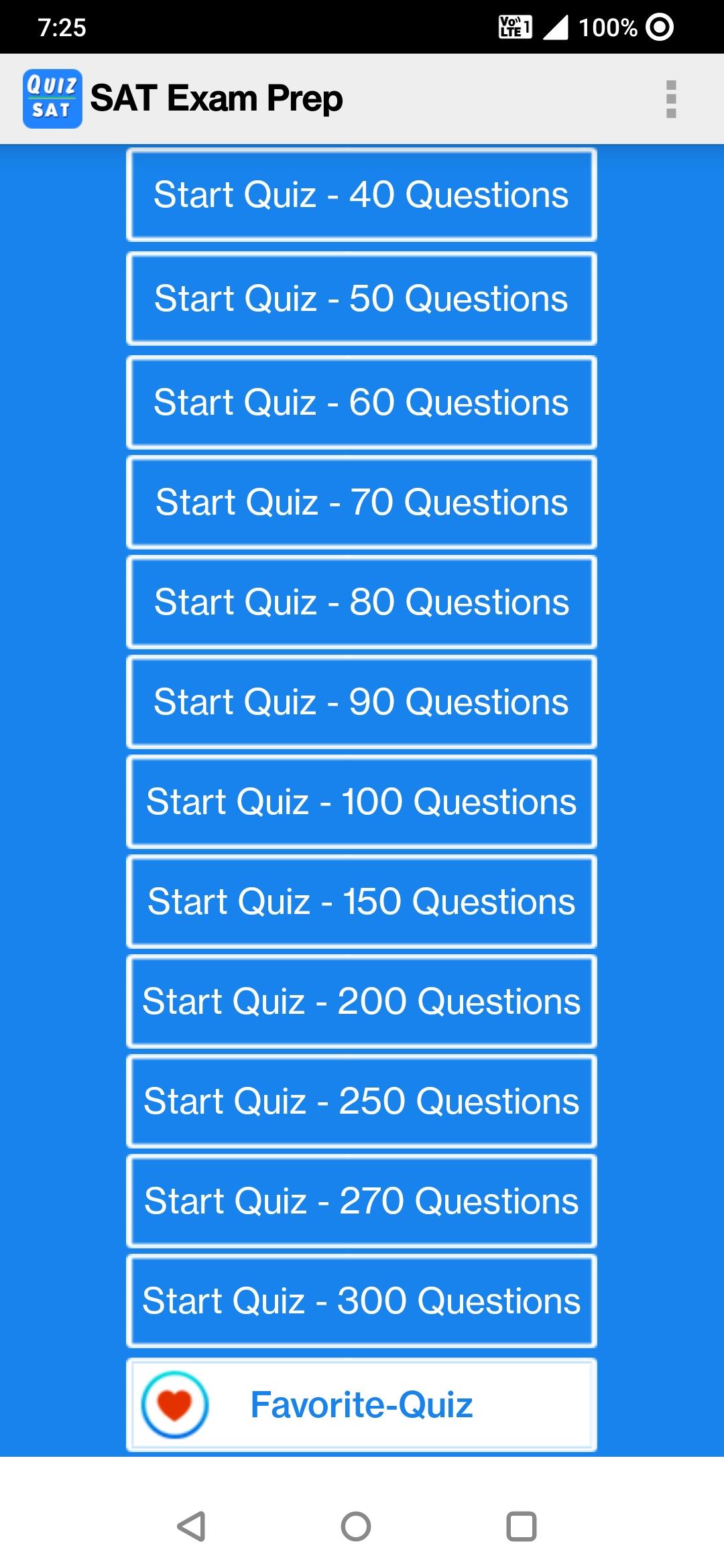Viewport: 724px width, 1568px height.
Task: Launch the 60 Questions quiz
Action: pyautogui.click(x=361, y=403)
